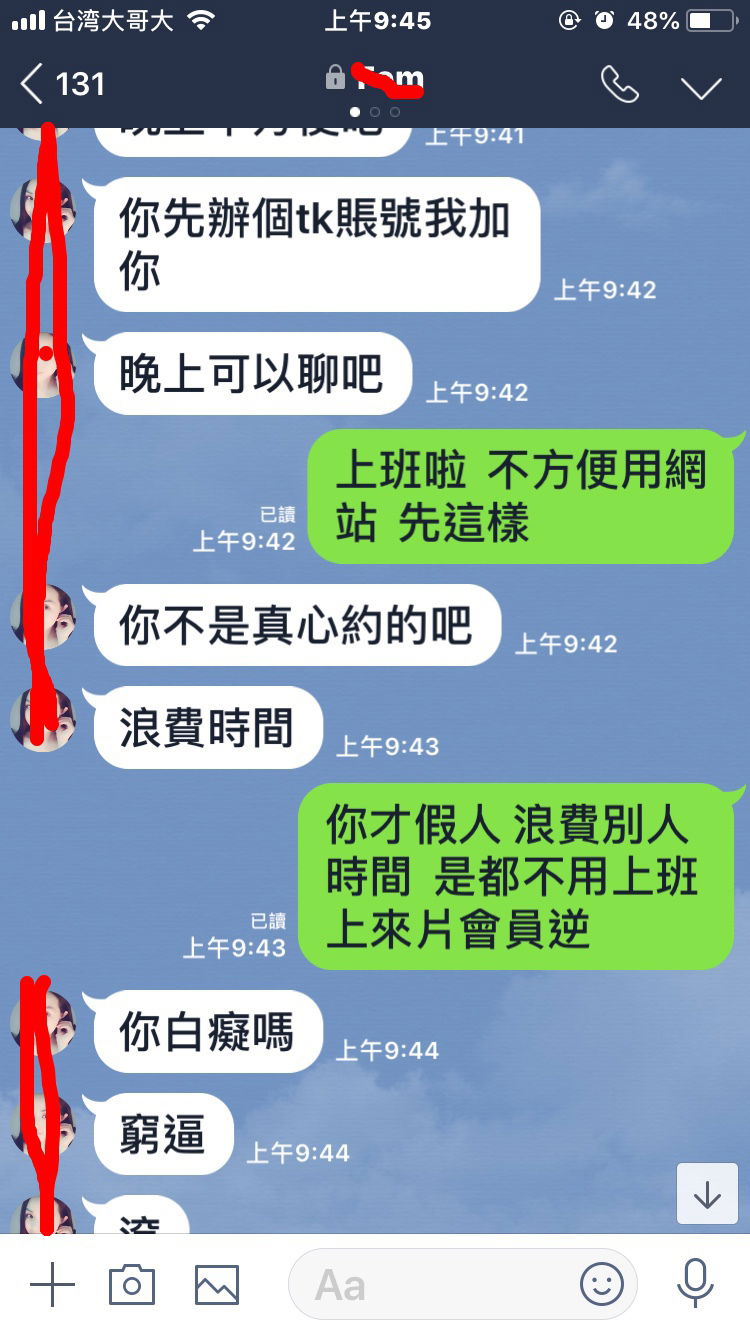
Task: Record a voice message with microphone
Action: tap(694, 1284)
